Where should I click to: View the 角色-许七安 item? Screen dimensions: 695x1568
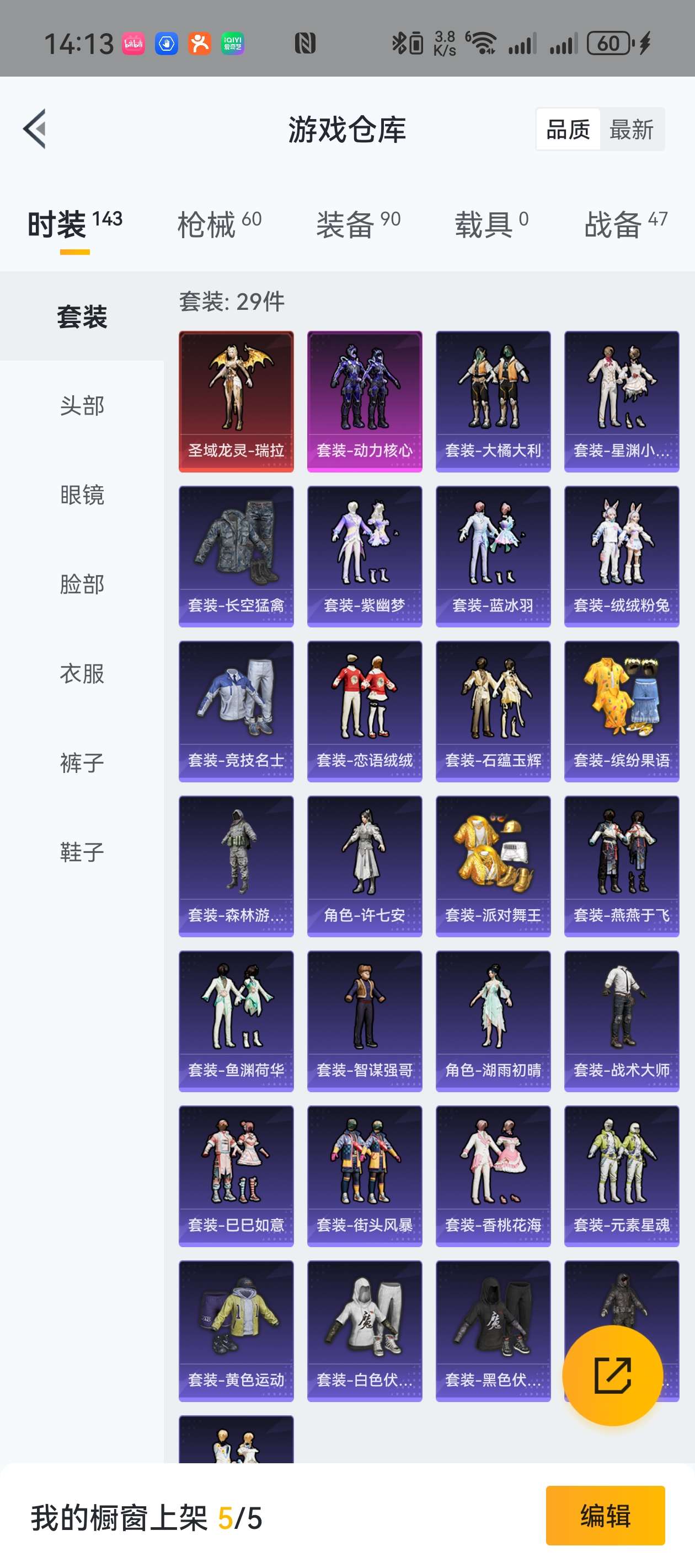364,866
